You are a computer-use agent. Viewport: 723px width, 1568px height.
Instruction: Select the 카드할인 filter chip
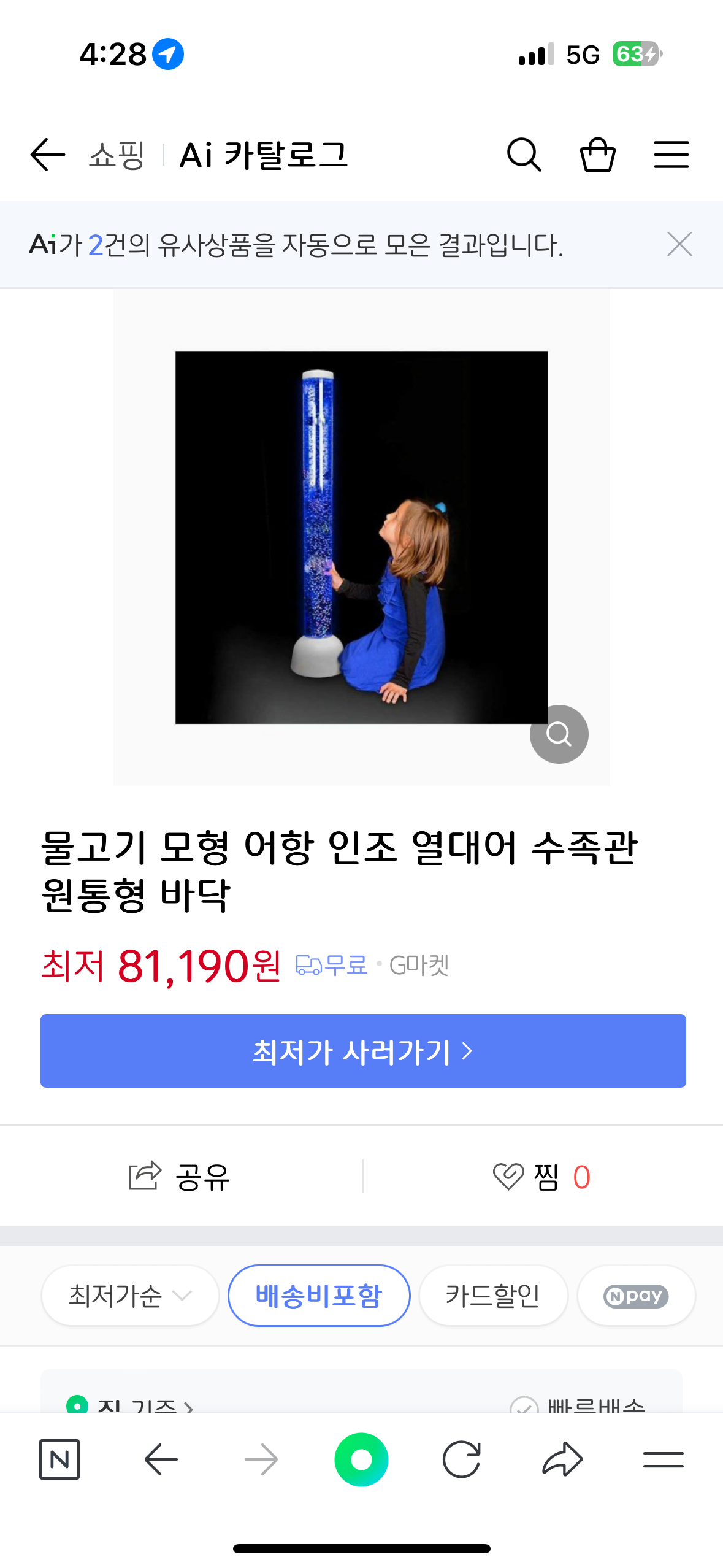[x=493, y=1296]
